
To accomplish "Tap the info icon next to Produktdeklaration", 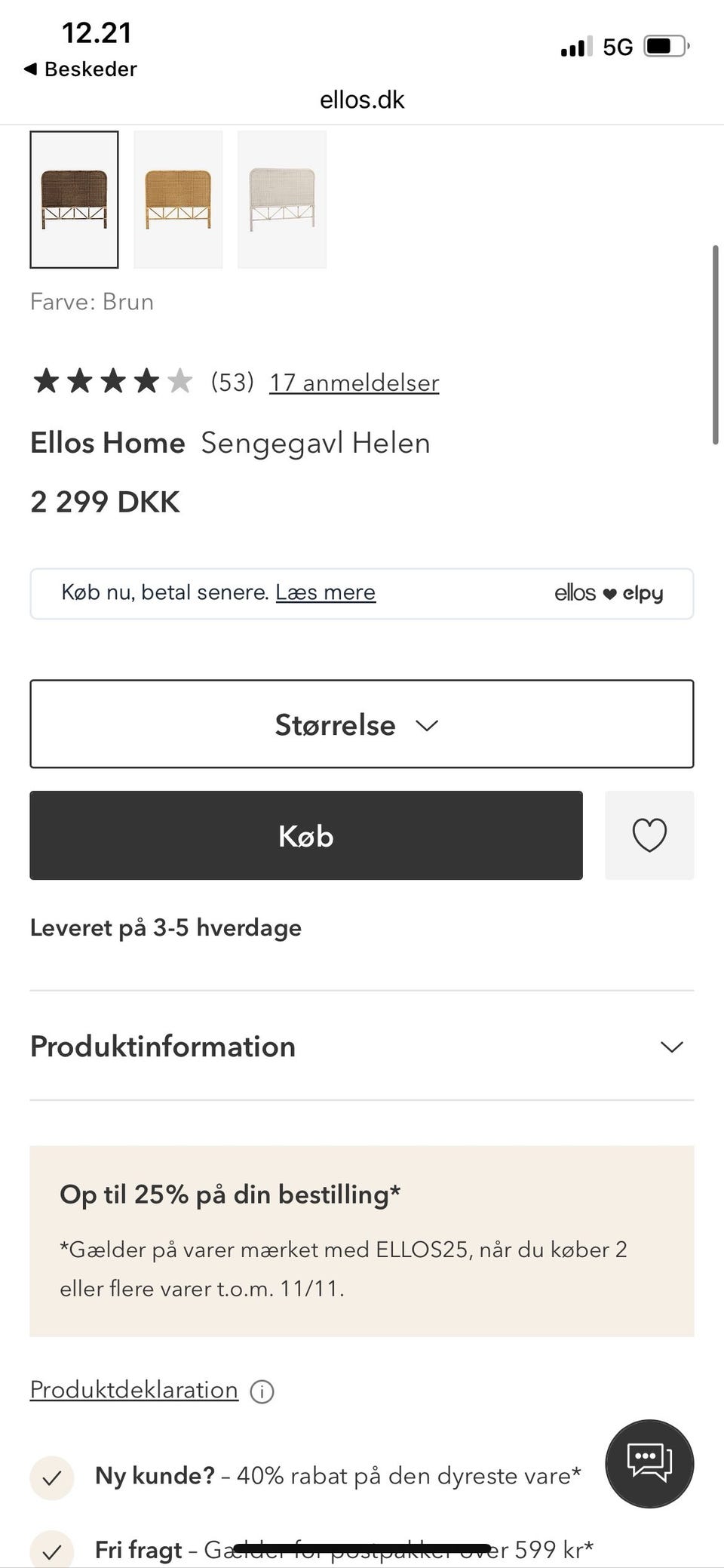I will tap(261, 1392).
